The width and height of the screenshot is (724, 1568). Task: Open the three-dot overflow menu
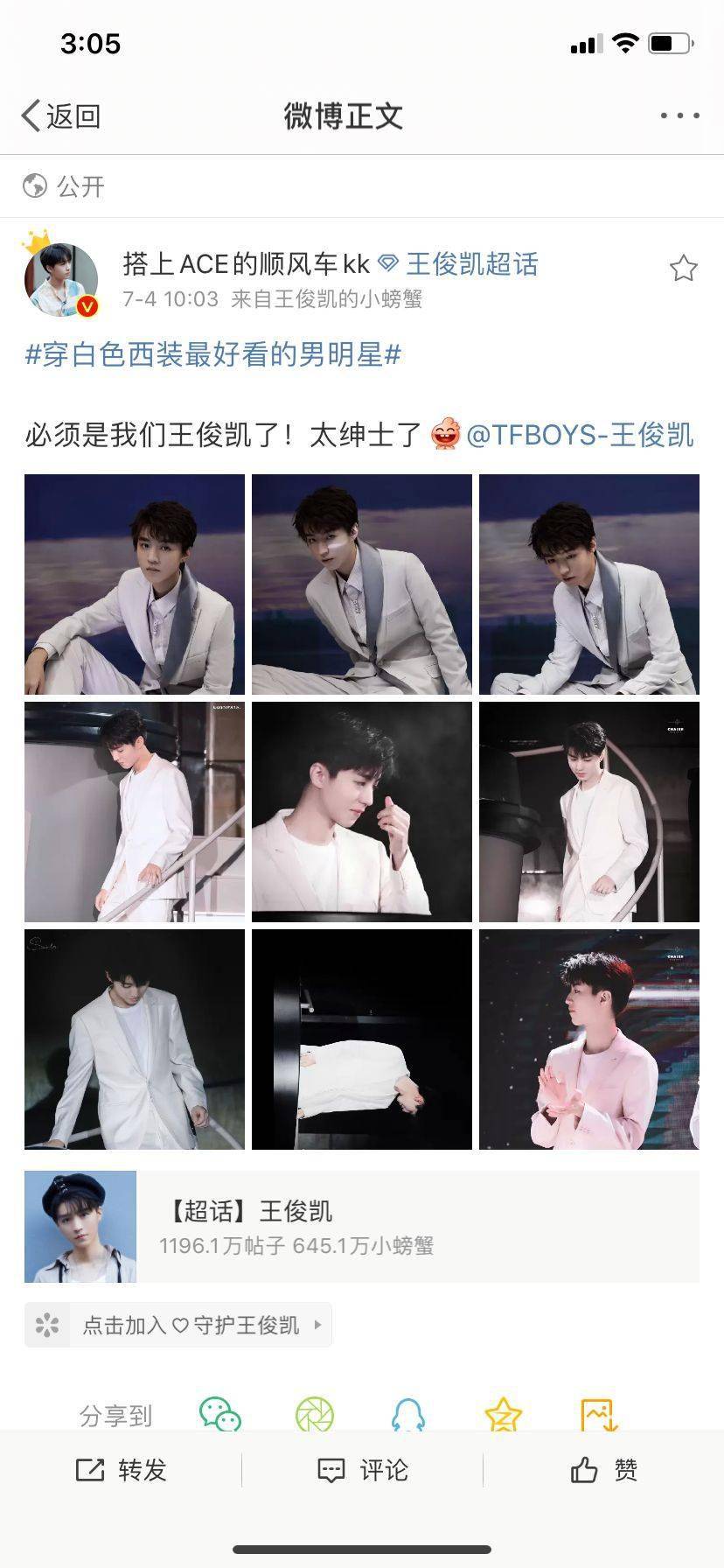679,115
